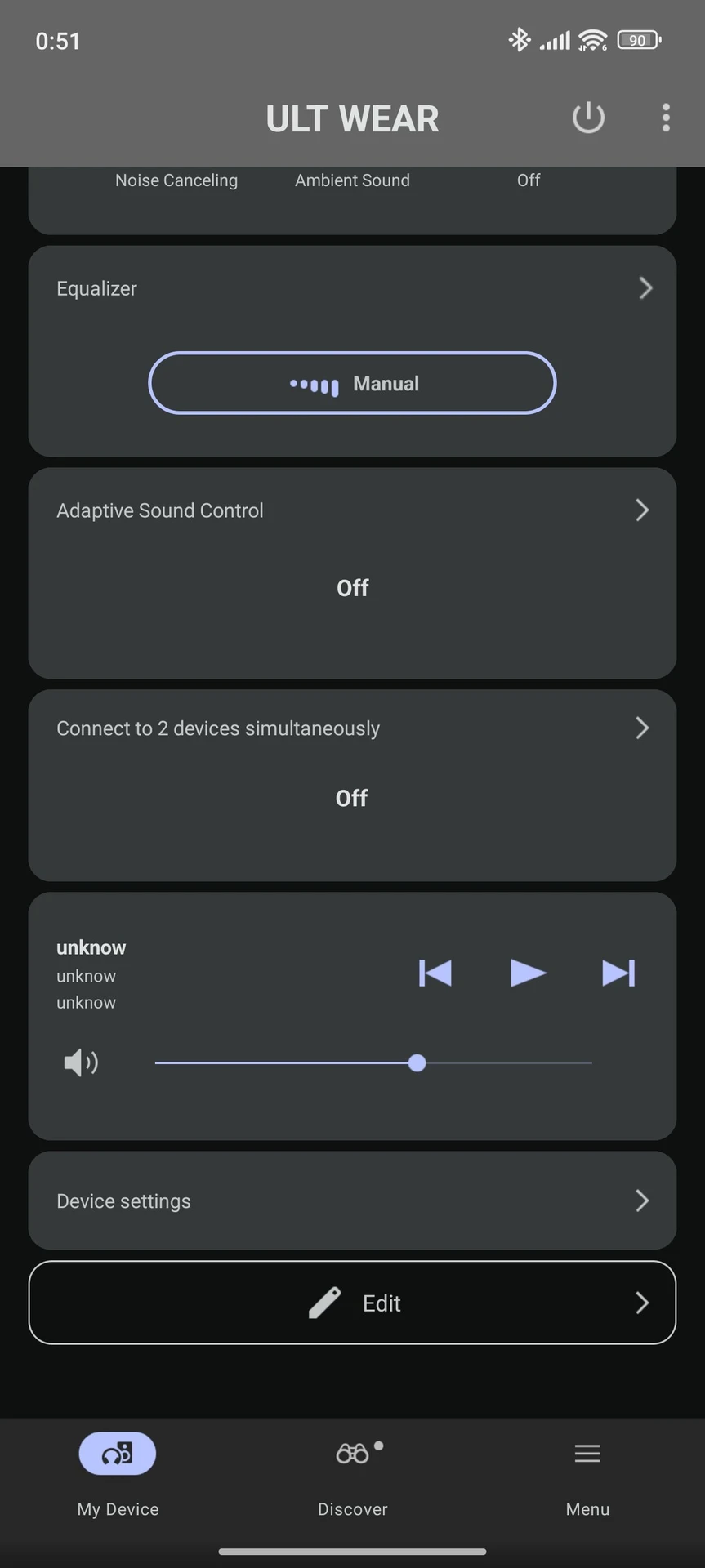Screen dimensions: 705x1568
Task: Skip to the previous track
Action: click(435, 973)
